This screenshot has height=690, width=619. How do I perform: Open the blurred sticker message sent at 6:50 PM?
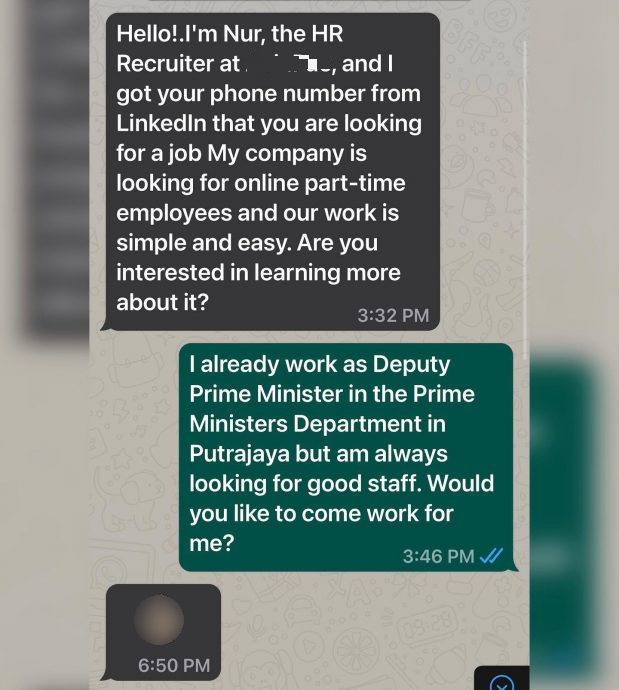click(x=159, y=620)
